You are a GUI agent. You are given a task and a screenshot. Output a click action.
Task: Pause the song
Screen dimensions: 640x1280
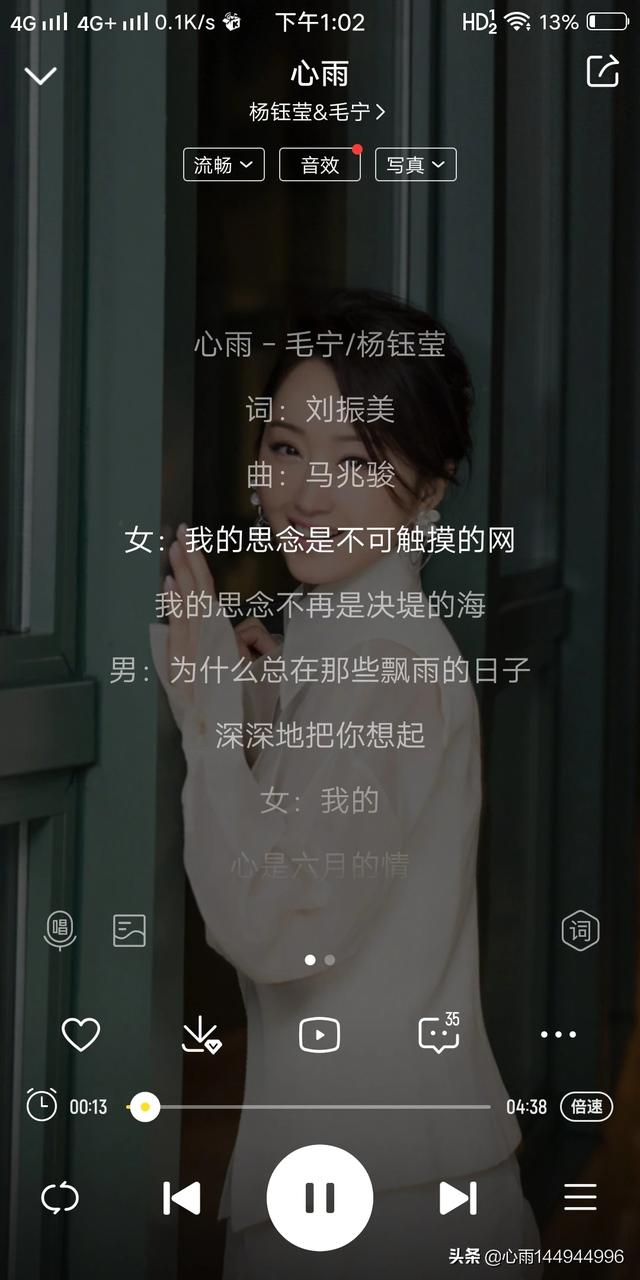click(320, 1197)
